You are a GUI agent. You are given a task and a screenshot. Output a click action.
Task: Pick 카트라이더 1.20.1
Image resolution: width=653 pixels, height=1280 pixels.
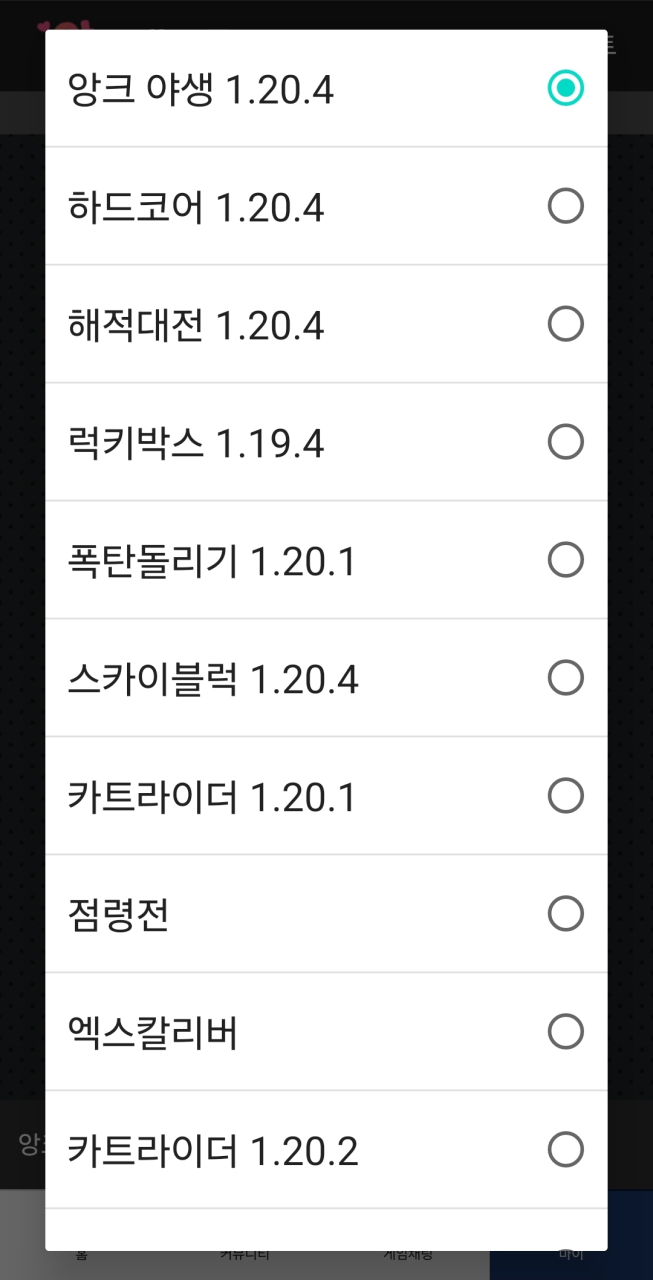[325, 796]
